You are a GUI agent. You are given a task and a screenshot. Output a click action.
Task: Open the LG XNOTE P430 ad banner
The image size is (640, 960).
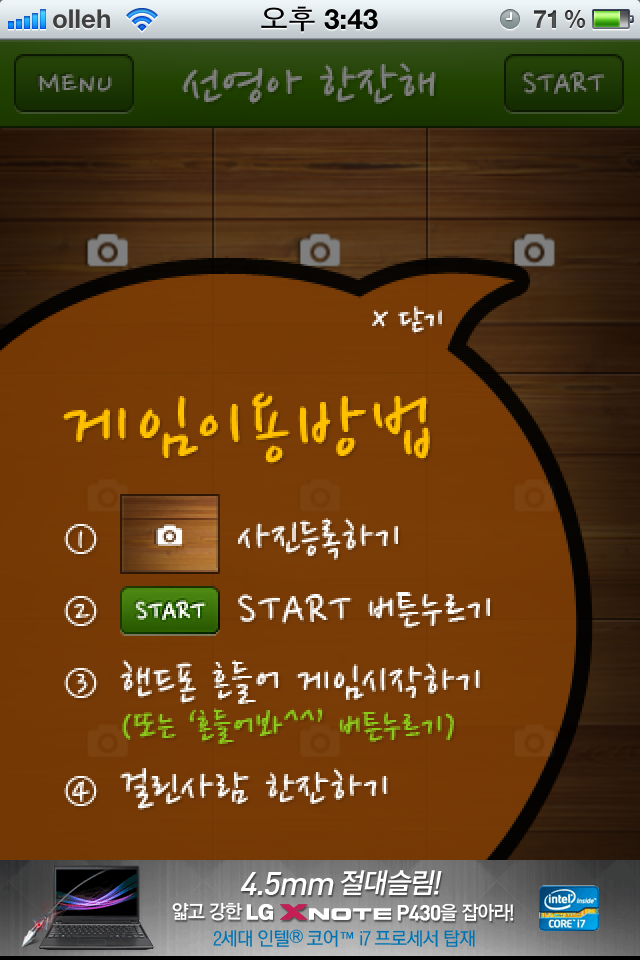pyautogui.click(x=320, y=909)
